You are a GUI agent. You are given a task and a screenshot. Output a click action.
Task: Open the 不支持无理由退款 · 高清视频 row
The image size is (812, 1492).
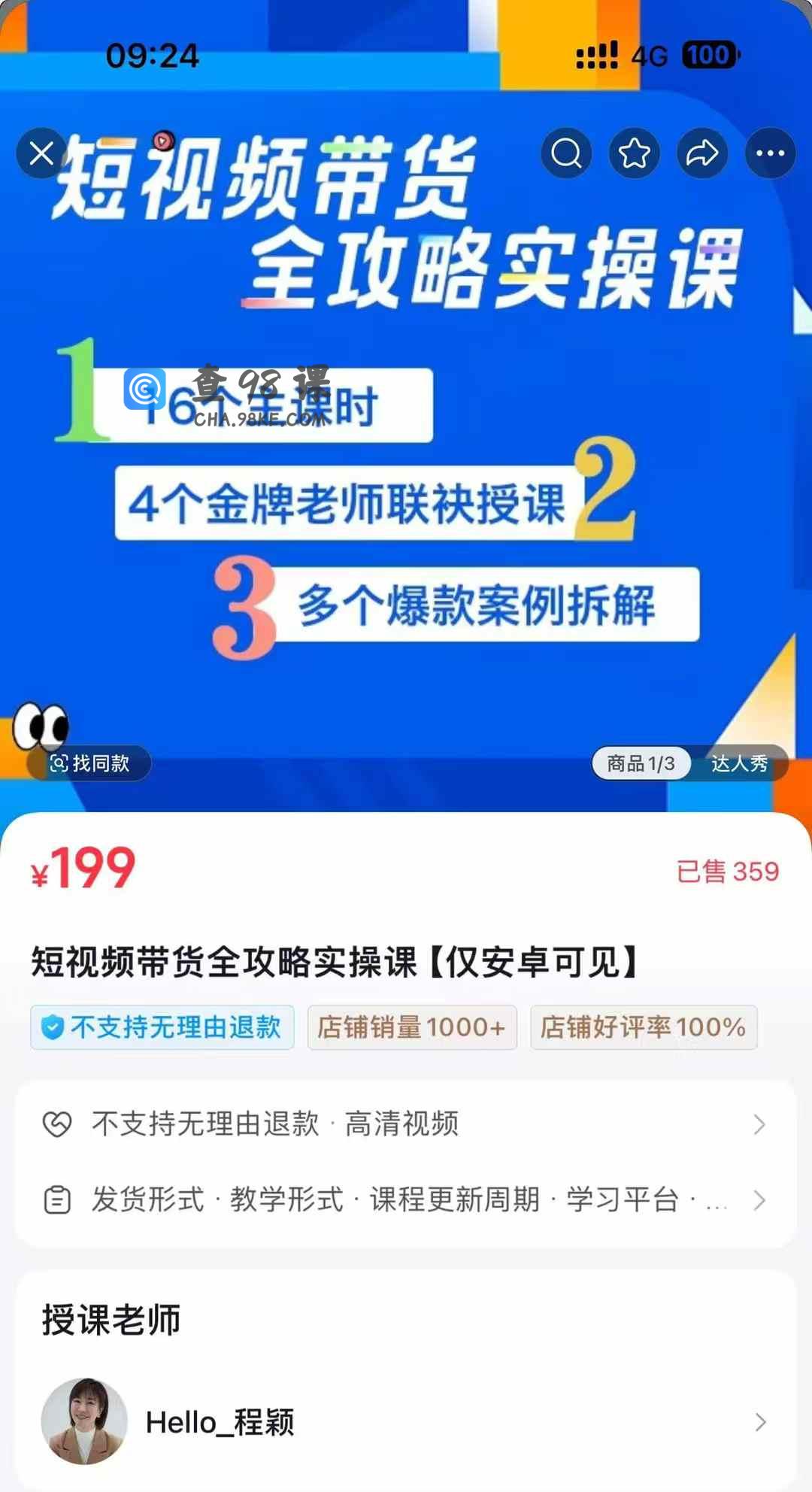click(406, 1124)
